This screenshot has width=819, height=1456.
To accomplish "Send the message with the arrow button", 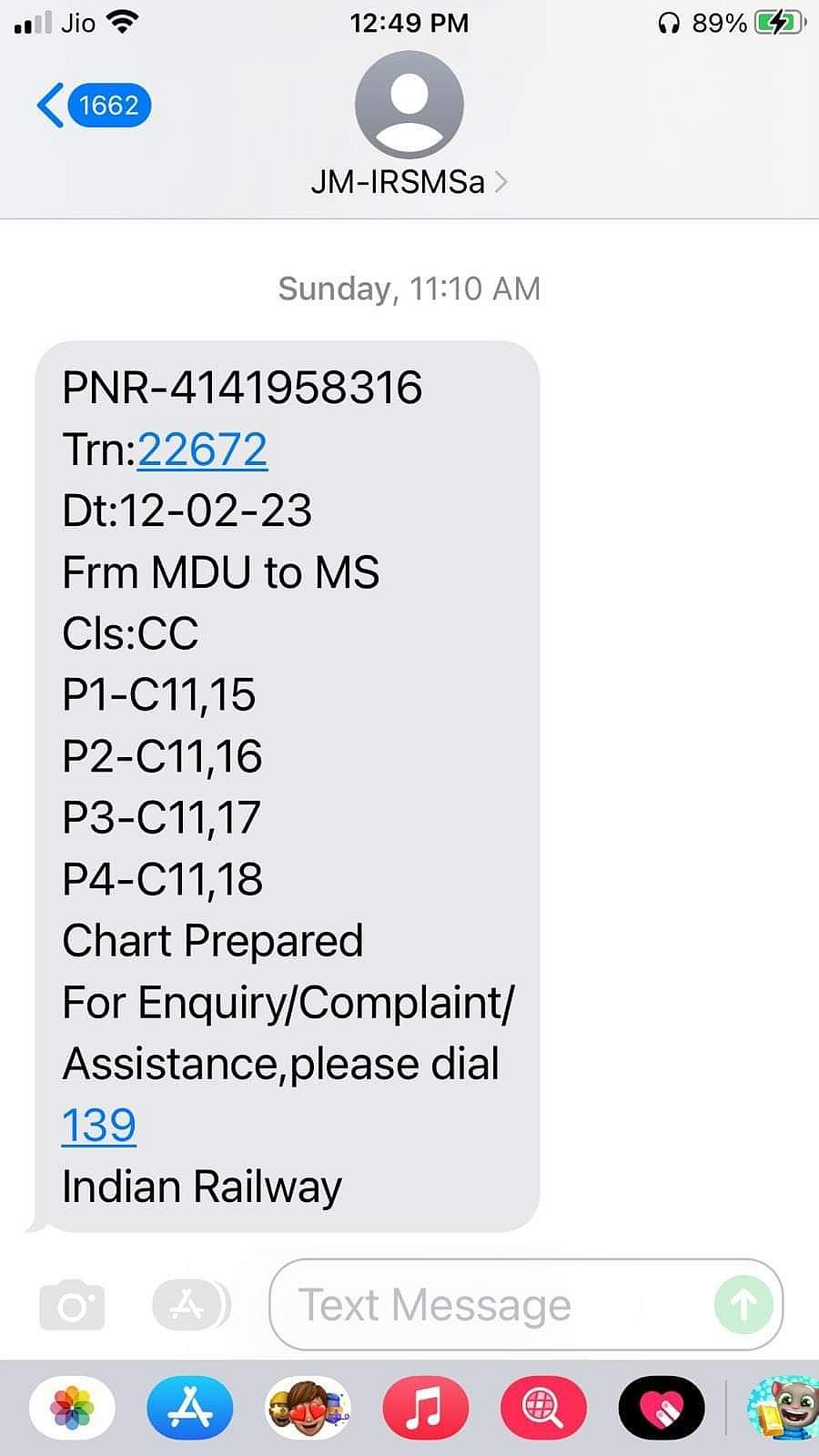I will tap(743, 1306).
